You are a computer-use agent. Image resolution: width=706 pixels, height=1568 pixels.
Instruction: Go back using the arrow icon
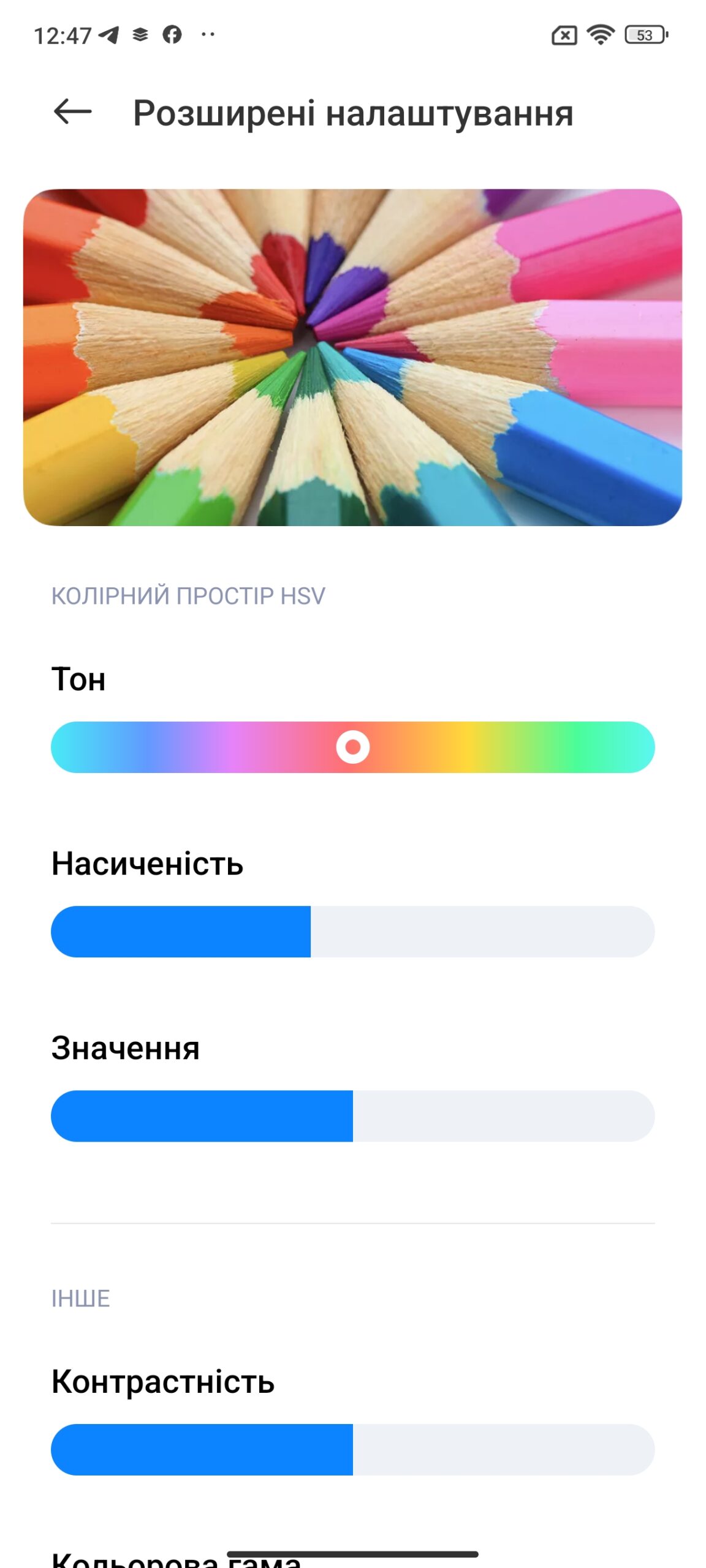72,113
